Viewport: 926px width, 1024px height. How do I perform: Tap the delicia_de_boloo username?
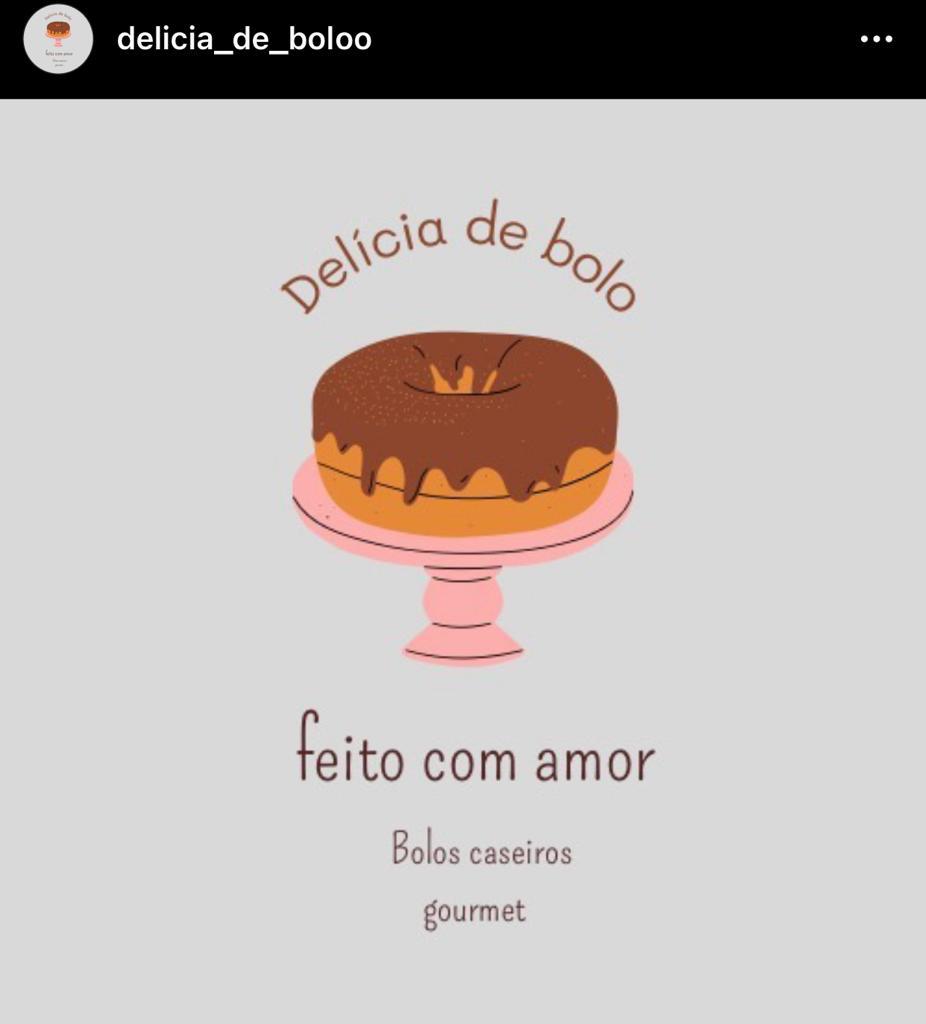[x=244, y=40]
